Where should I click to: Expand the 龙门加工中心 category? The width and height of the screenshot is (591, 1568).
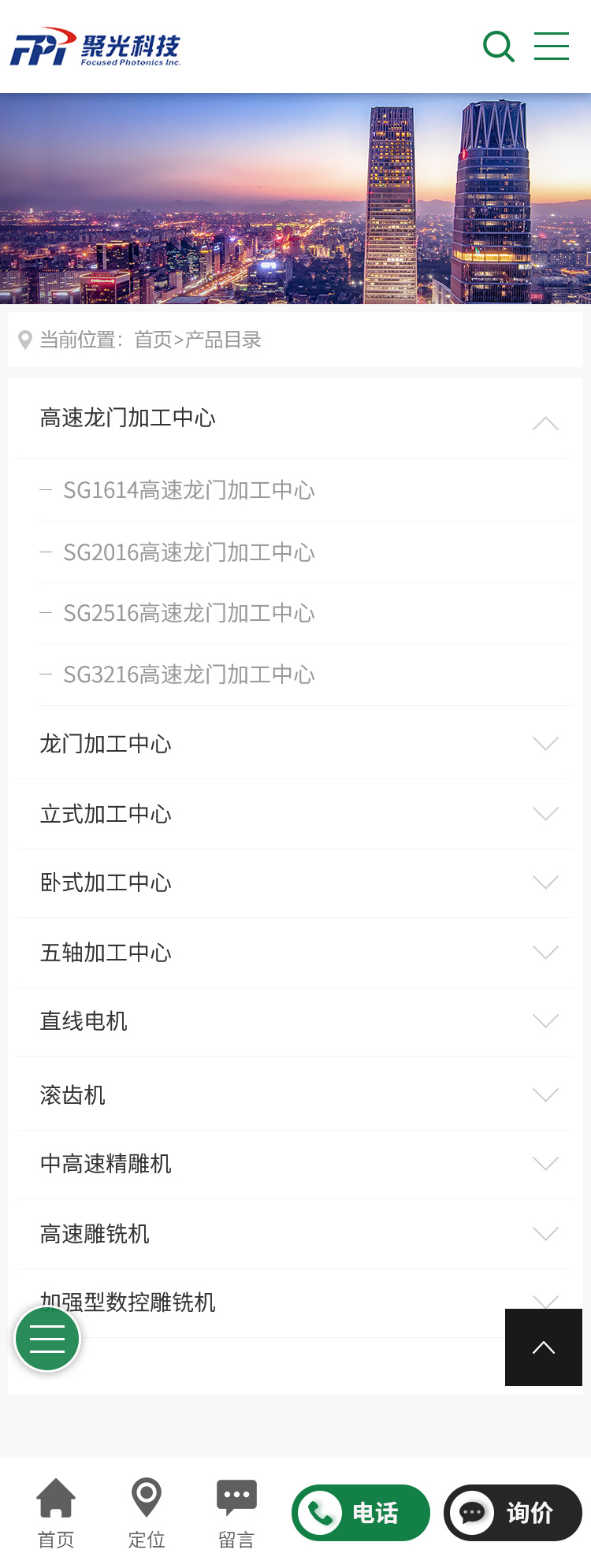(545, 743)
